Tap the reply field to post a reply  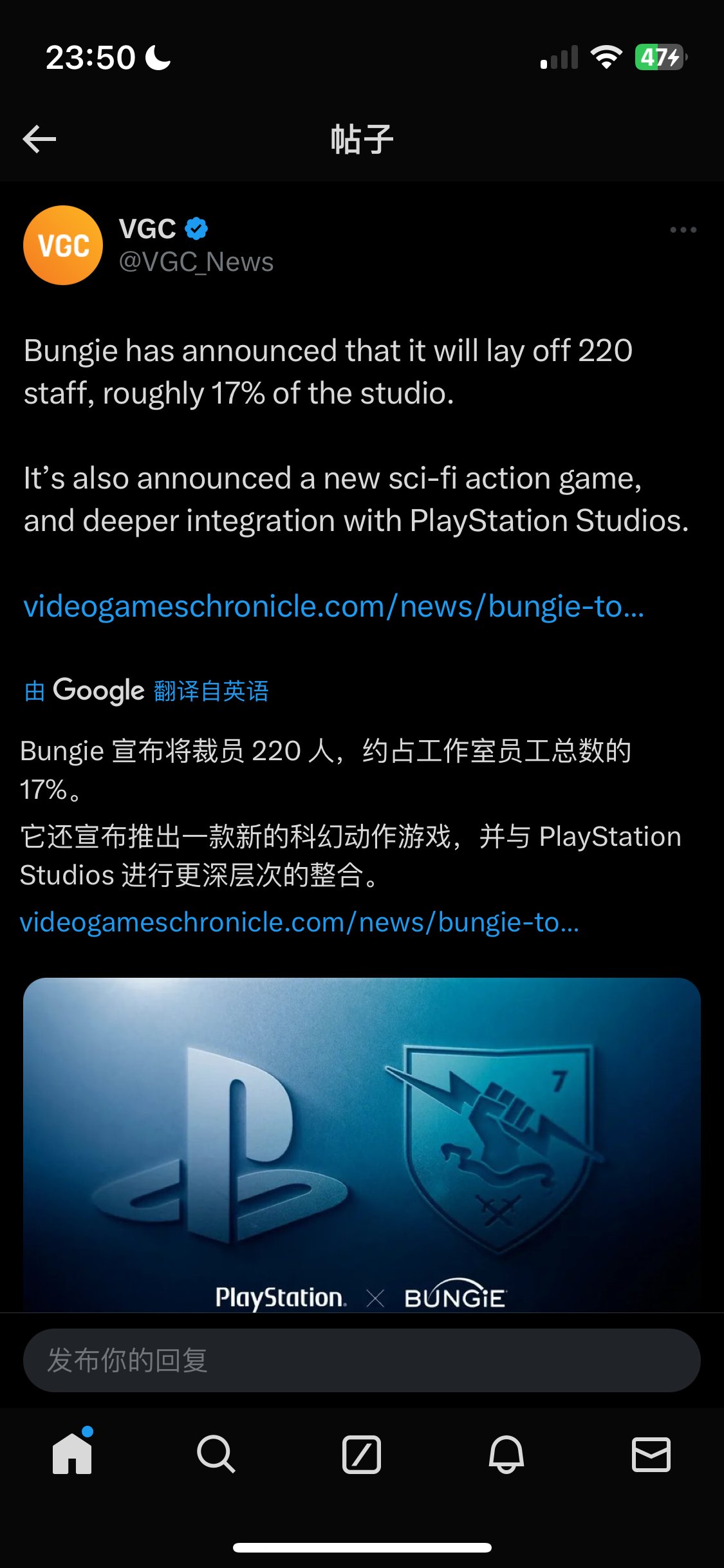[362, 1360]
